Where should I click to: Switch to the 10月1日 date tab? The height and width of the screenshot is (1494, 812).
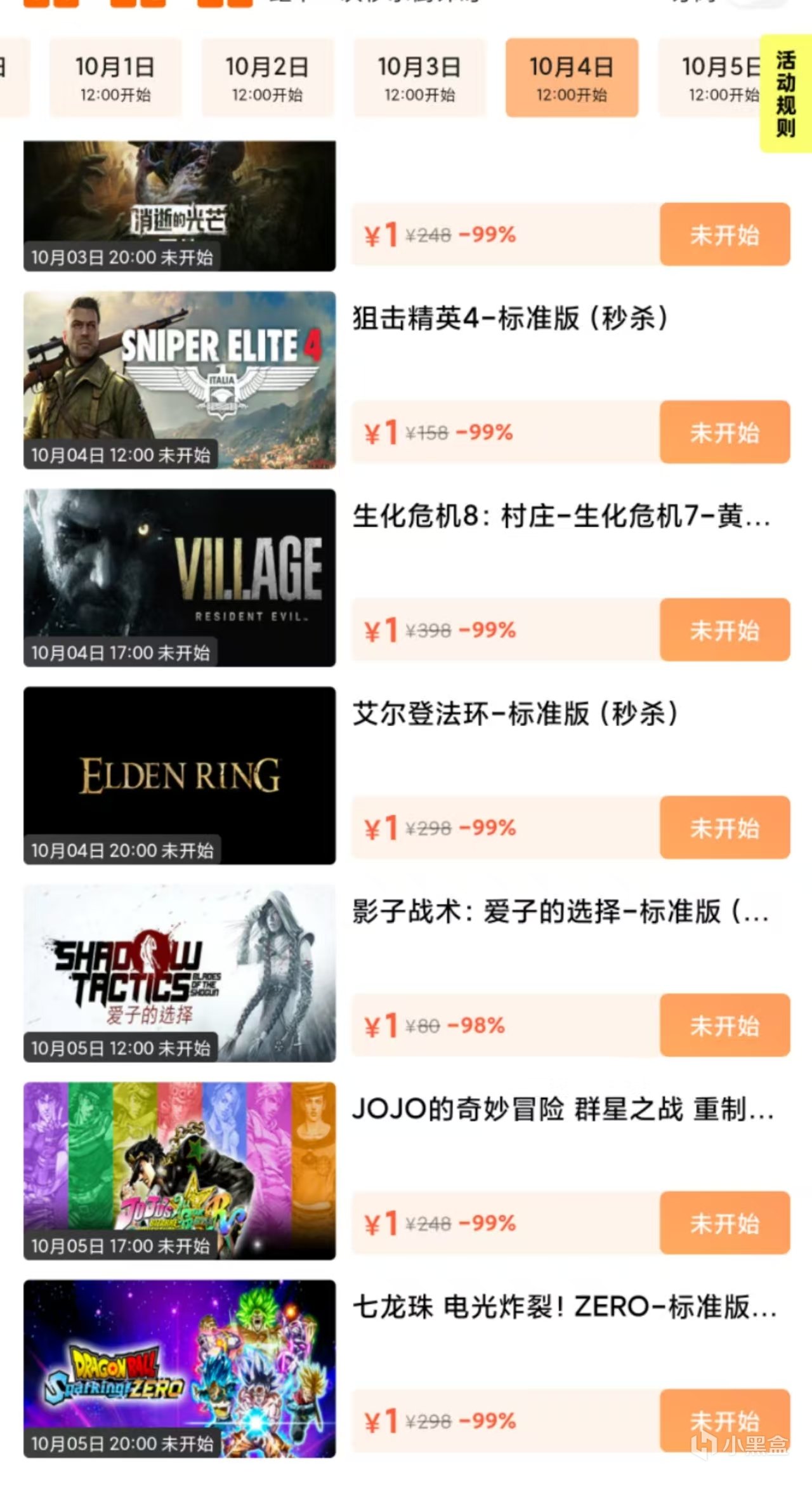pyautogui.click(x=115, y=77)
